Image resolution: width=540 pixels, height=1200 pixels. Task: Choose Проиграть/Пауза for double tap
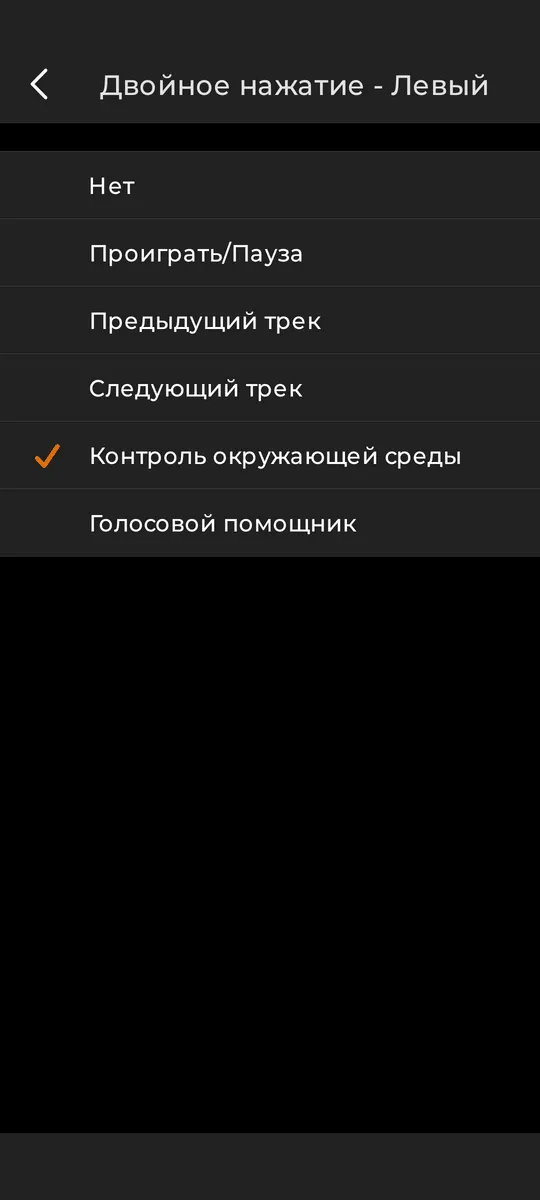(x=270, y=253)
